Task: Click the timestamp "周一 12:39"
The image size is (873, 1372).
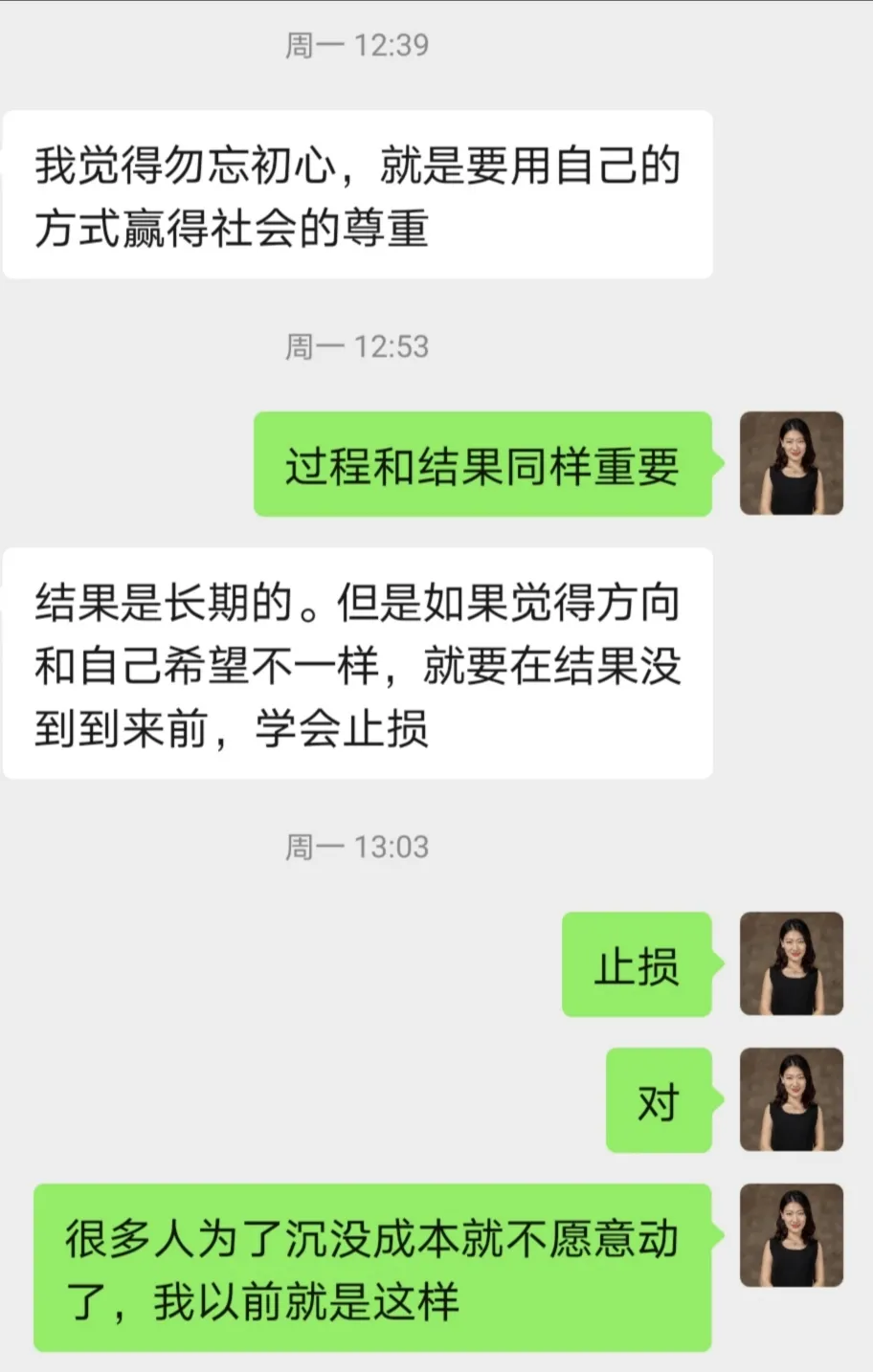Action: click(x=357, y=44)
